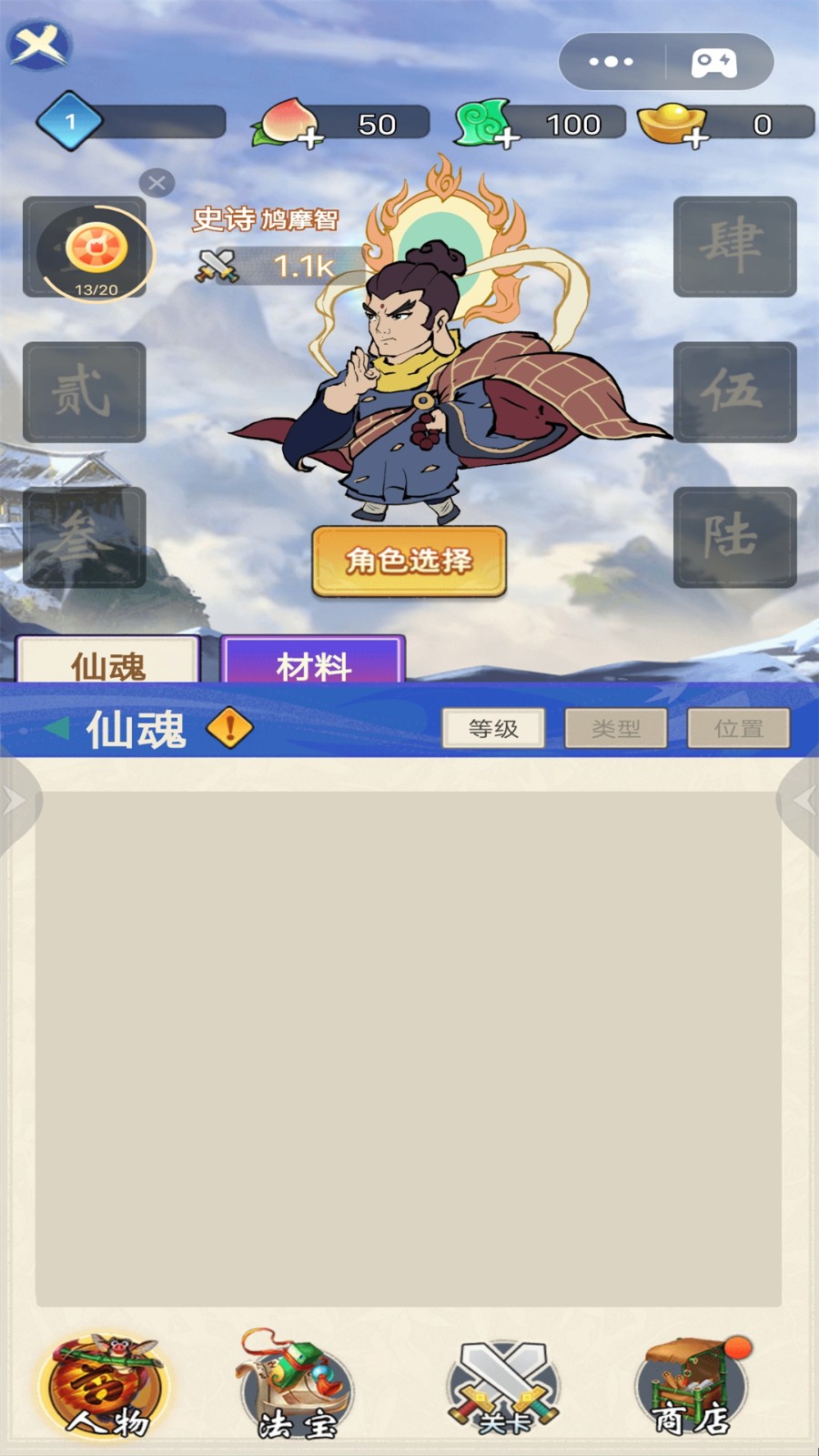Open the mini program overflow menu
This screenshot has height=1456, width=819.
611,62
